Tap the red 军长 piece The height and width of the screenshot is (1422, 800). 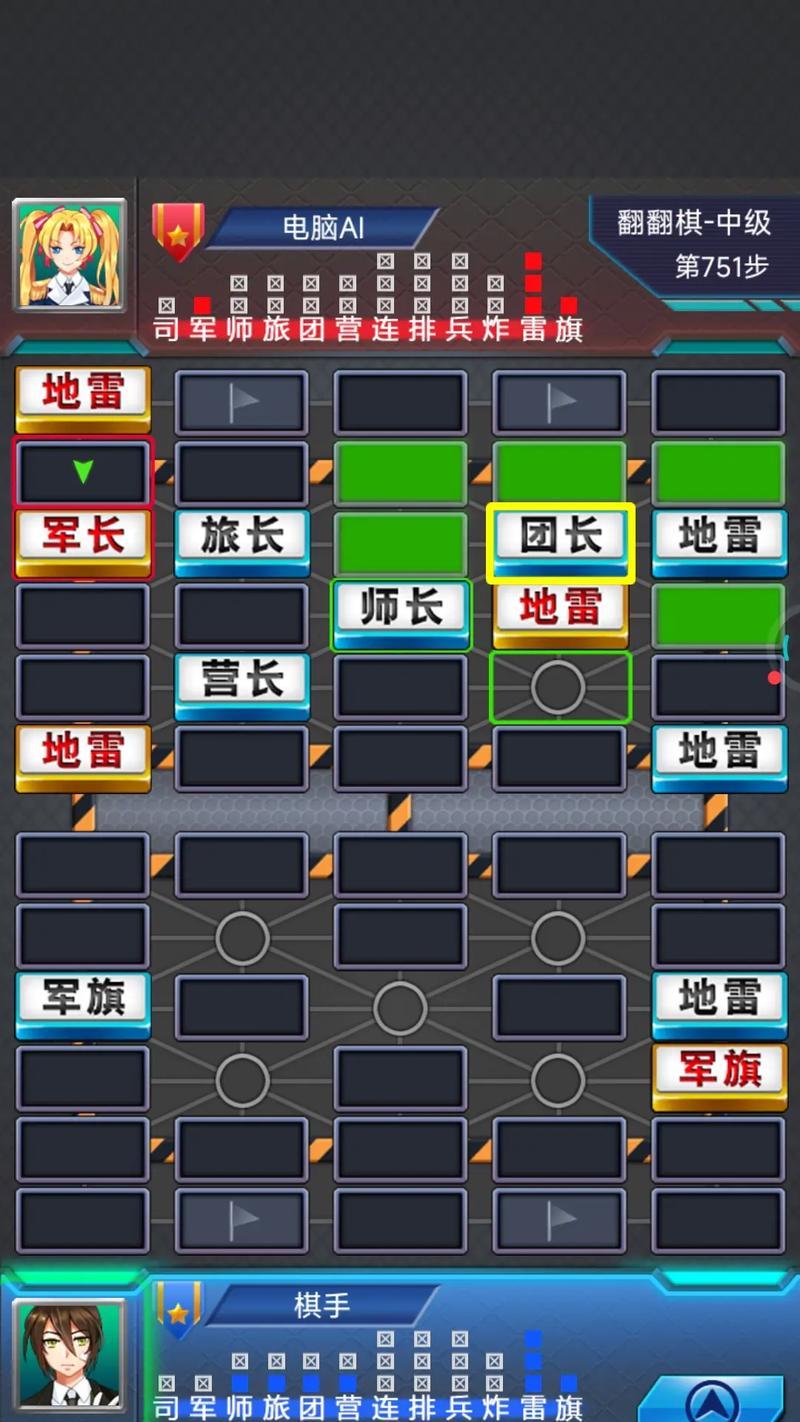[83, 539]
